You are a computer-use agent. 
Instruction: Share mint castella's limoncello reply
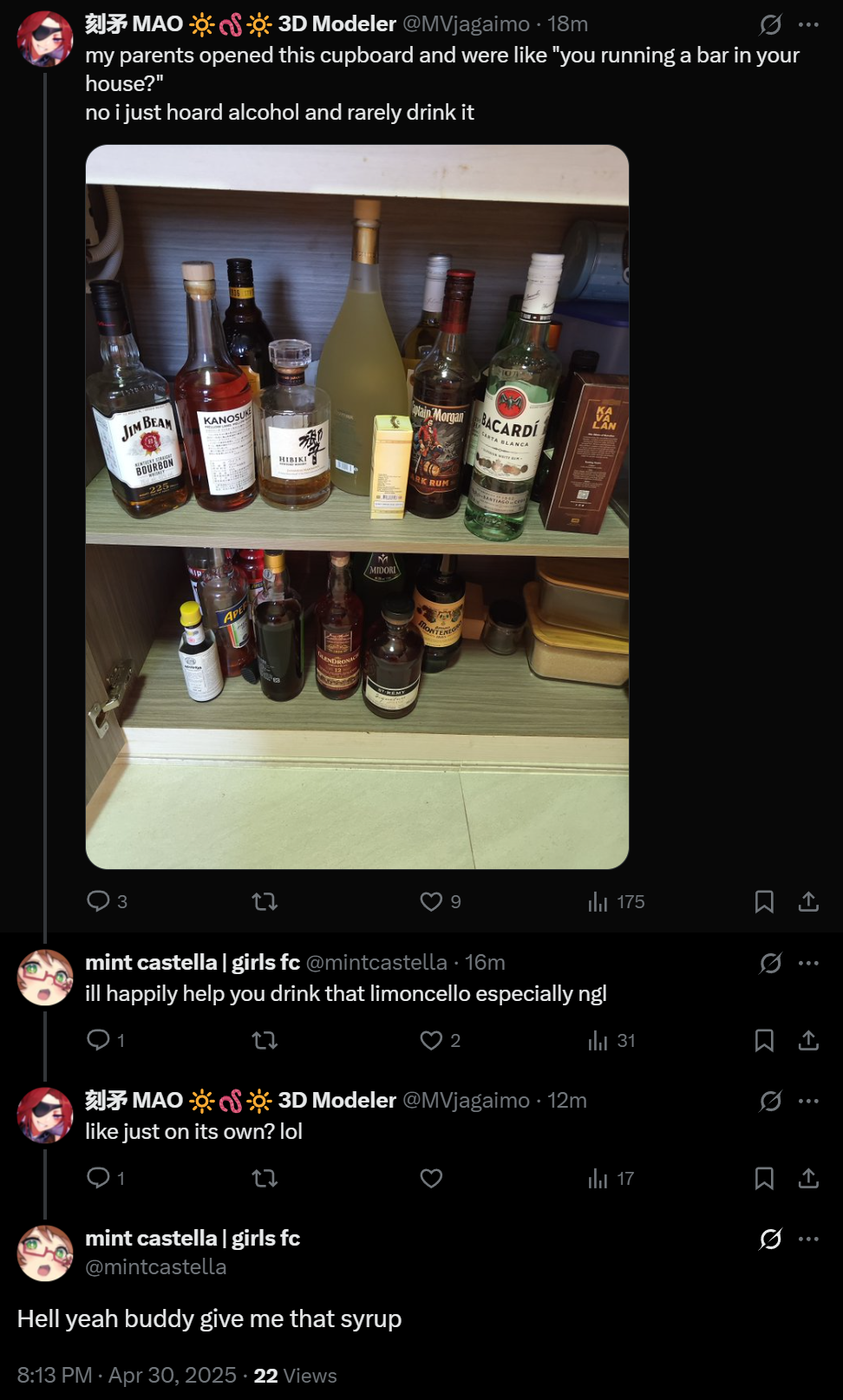coord(808,1040)
